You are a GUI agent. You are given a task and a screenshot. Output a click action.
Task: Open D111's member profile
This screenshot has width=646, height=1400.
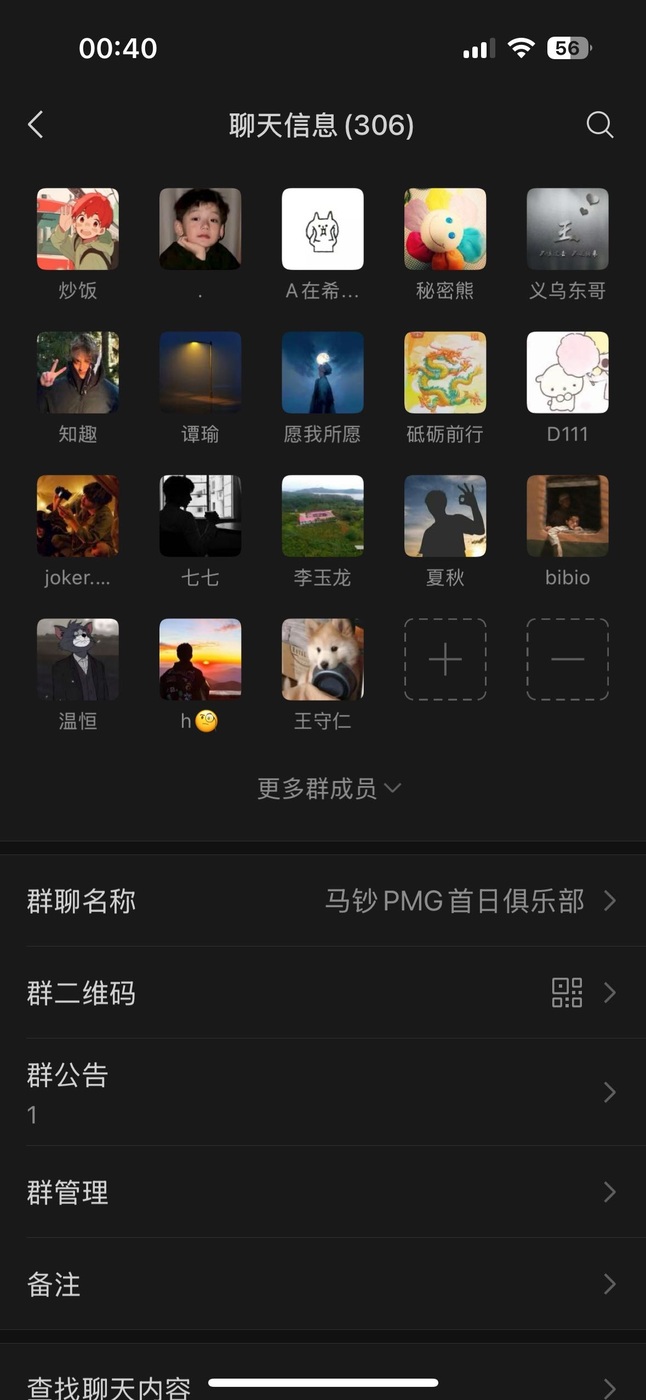567,373
